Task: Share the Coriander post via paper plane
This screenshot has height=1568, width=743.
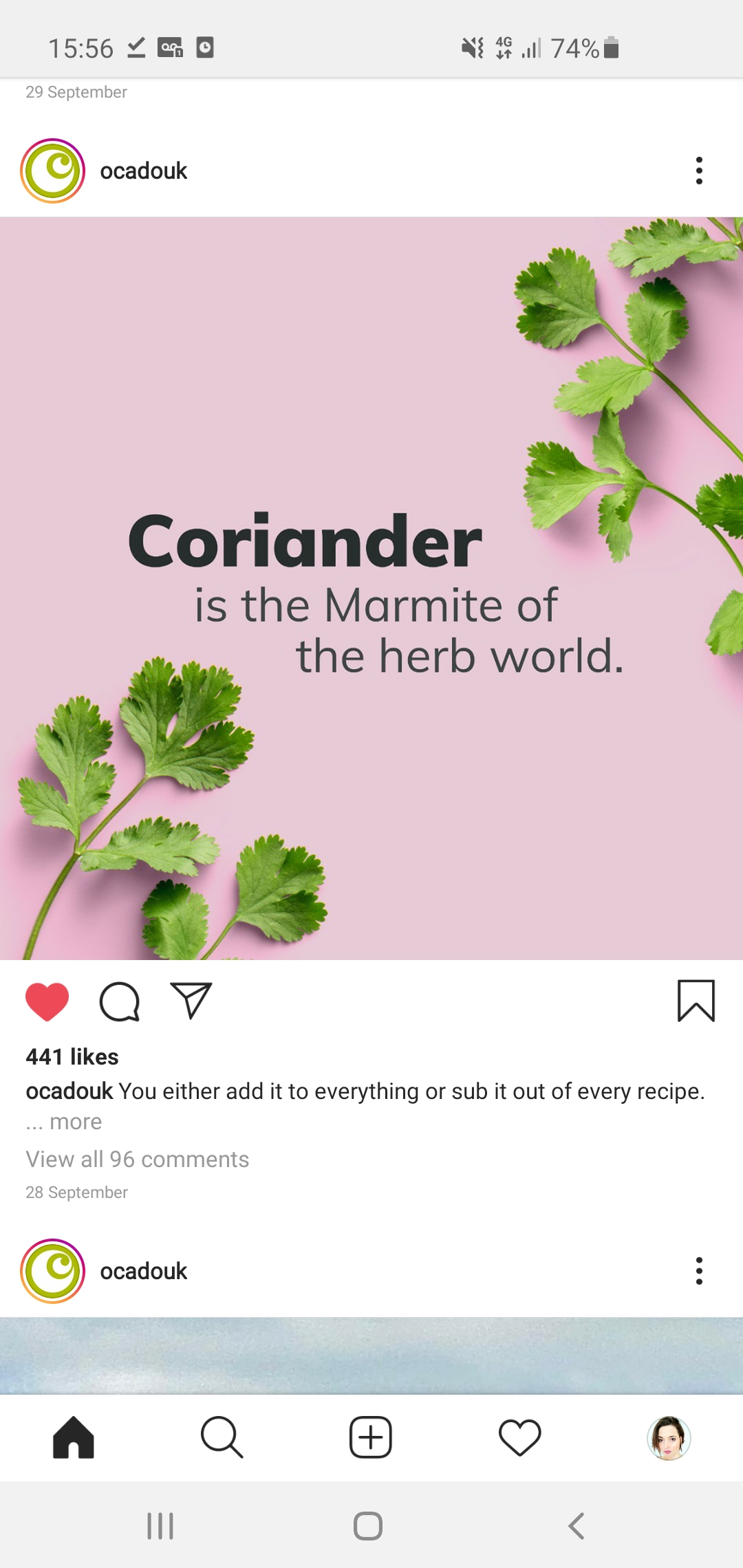Action: 191,1001
